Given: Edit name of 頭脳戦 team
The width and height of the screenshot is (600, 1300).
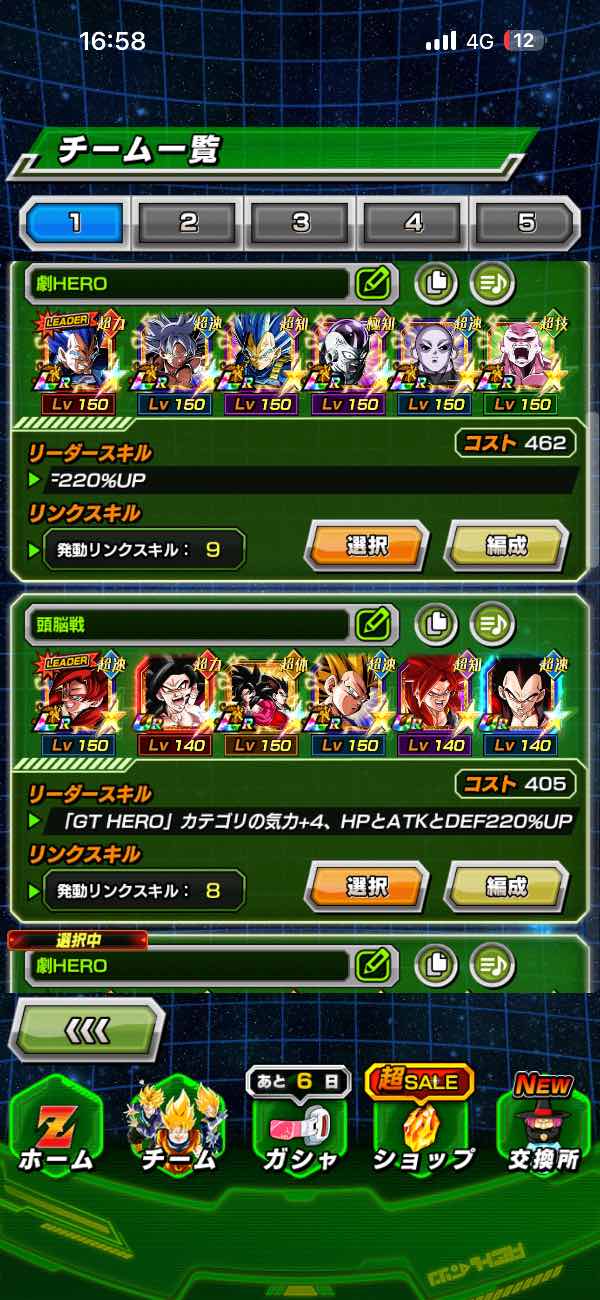Looking at the screenshot, I should [x=372, y=624].
